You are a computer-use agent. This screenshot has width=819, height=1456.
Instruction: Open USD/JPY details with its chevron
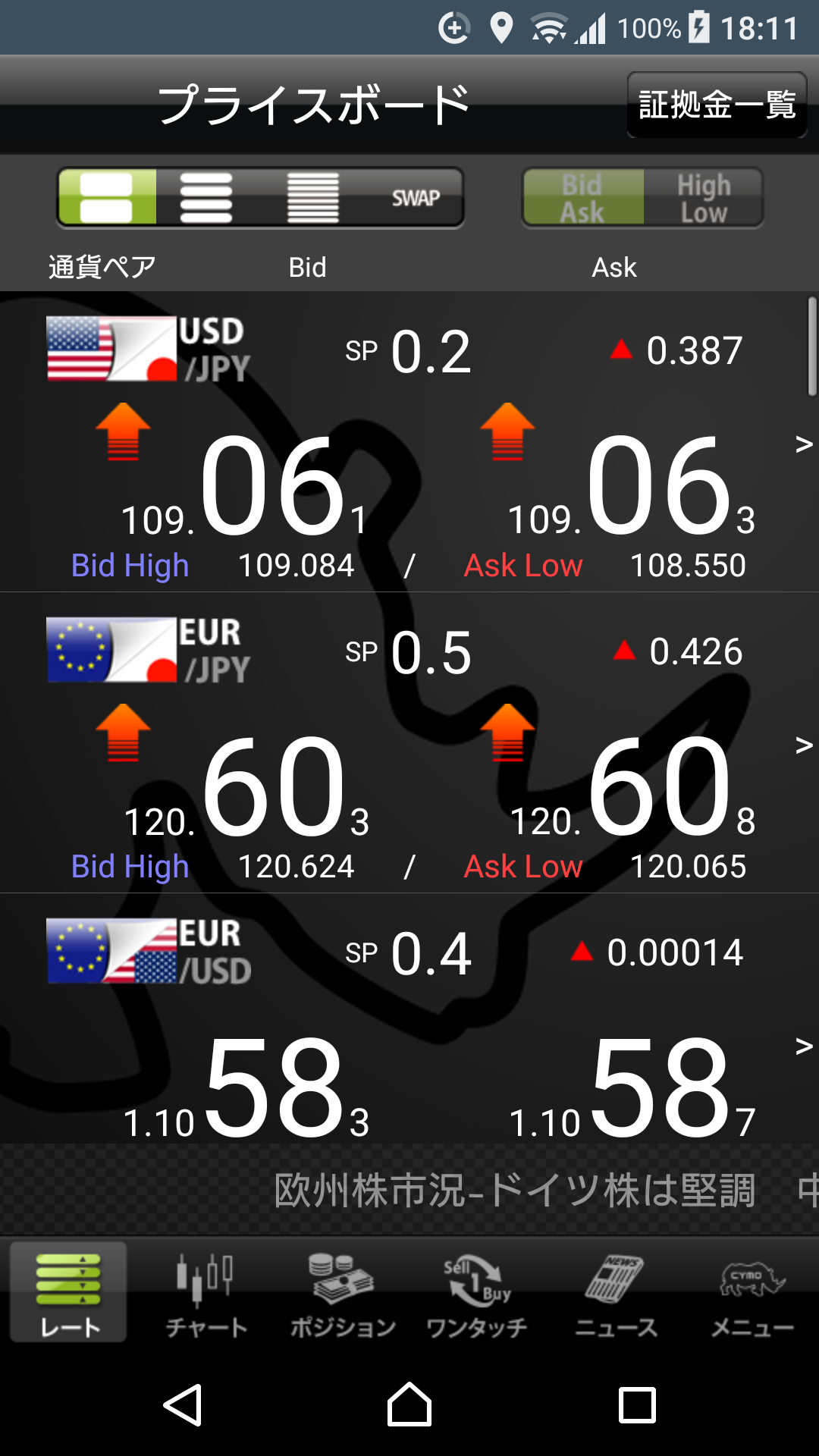[804, 444]
